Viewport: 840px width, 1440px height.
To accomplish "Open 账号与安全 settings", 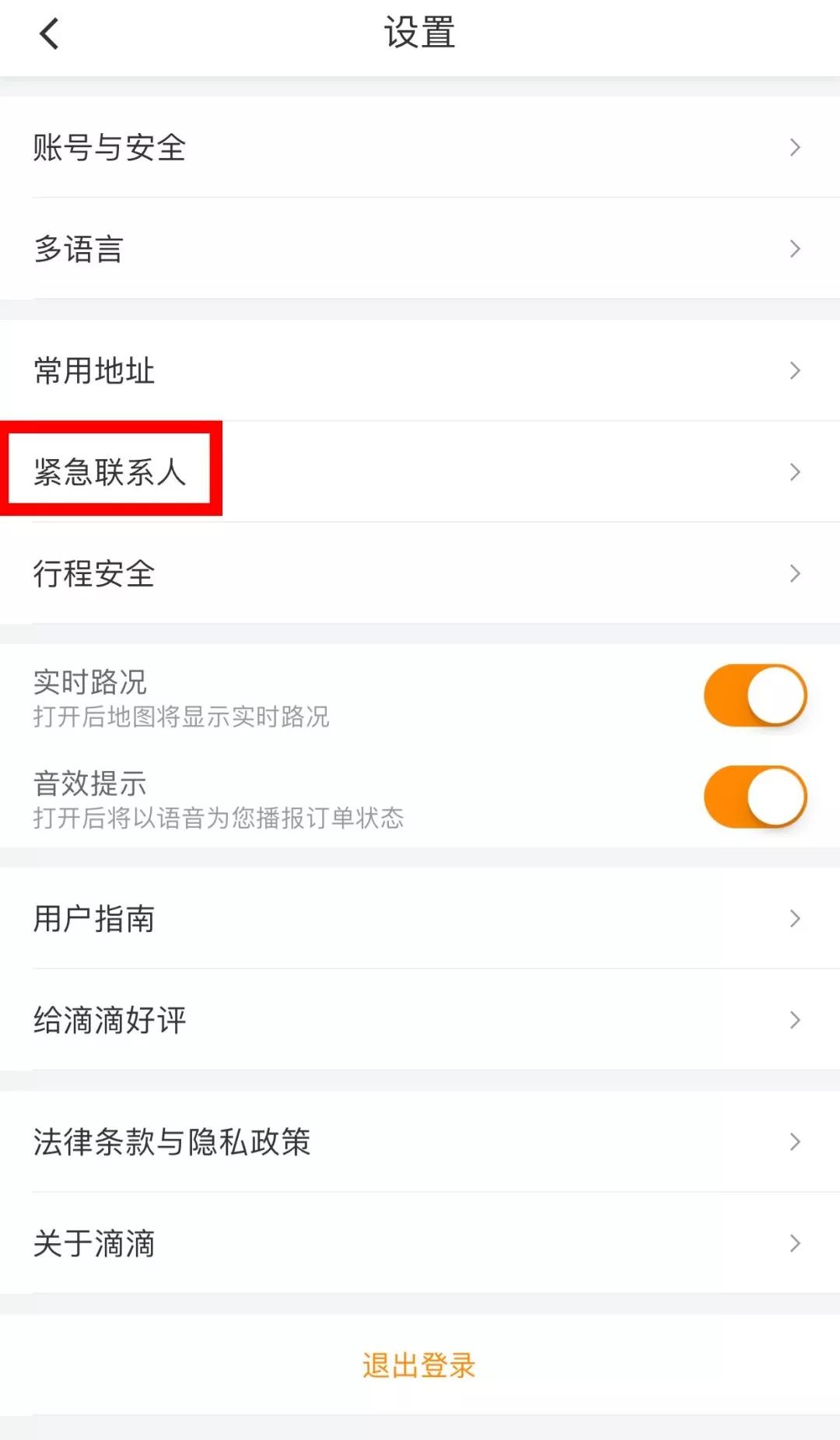I will (x=420, y=147).
